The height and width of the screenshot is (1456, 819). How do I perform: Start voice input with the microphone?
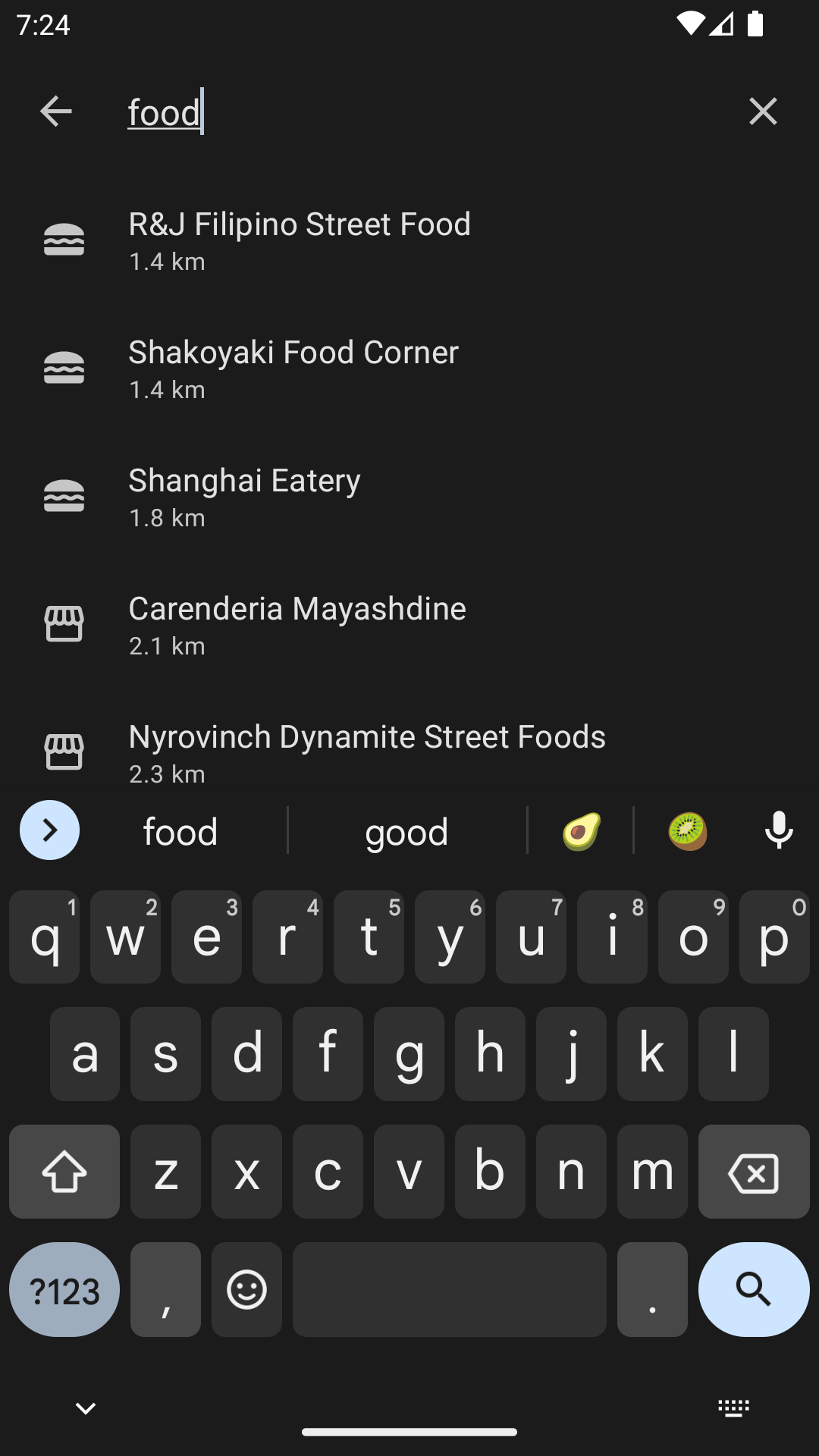click(x=779, y=830)
